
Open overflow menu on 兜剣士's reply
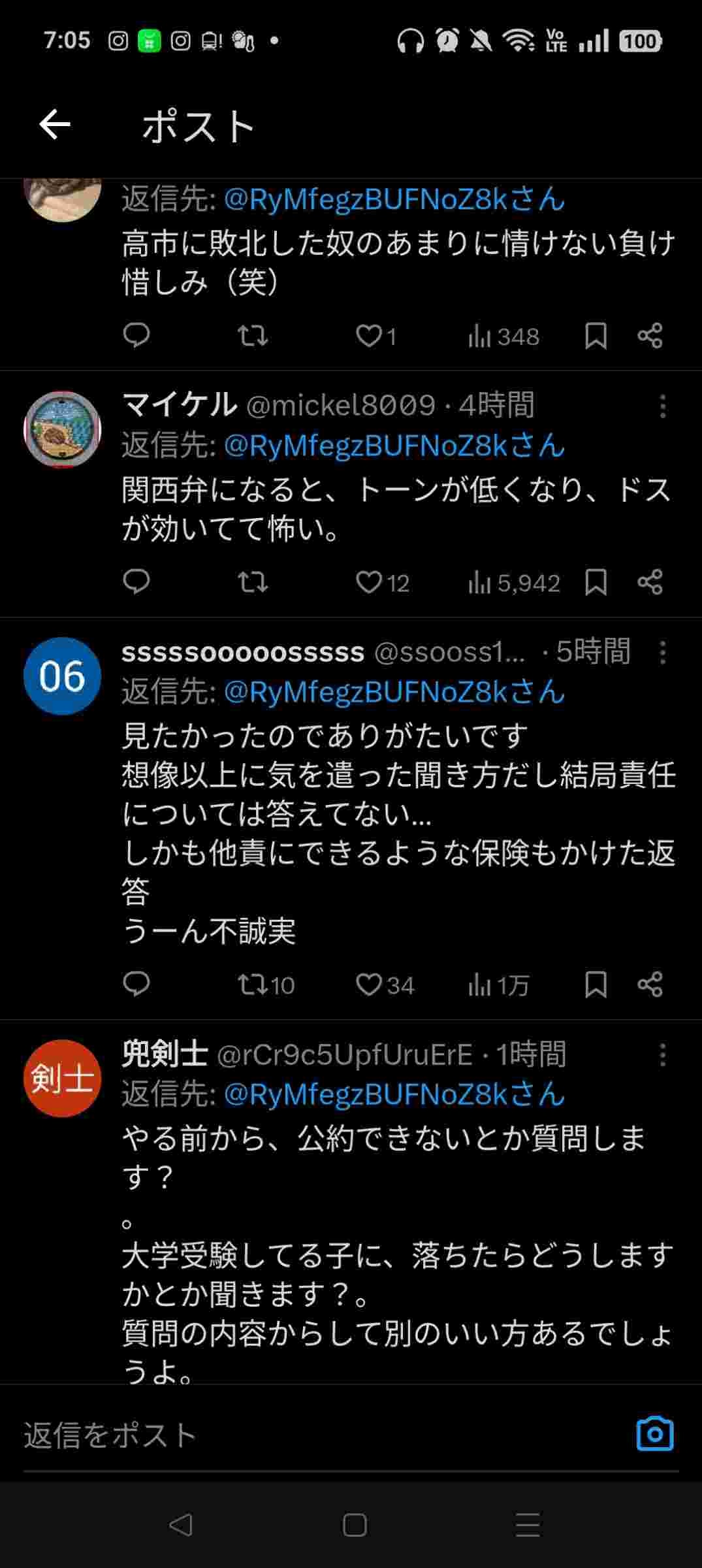662,1054
